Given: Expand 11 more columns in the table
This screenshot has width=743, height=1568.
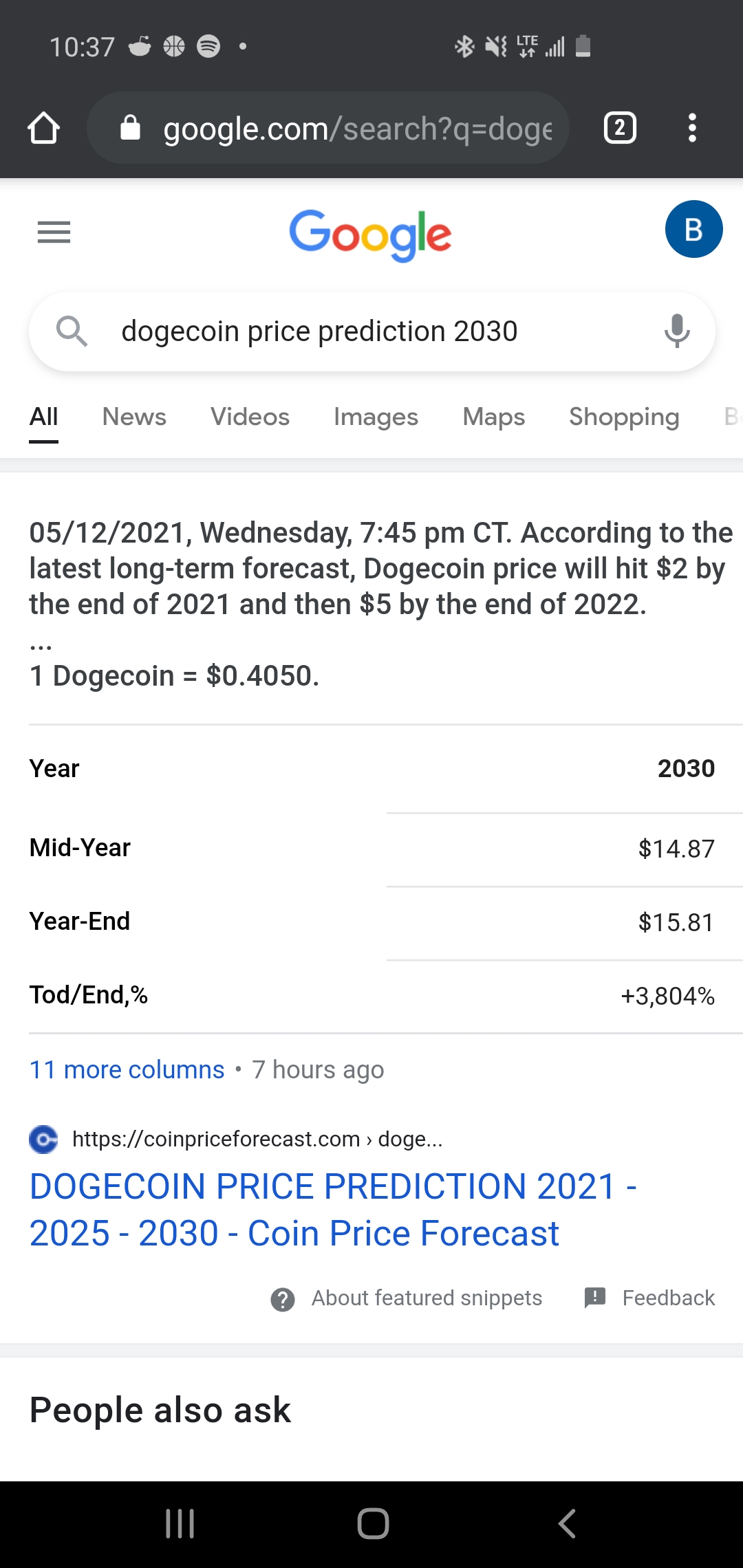Looking at the screenshot, I should 126,1069.
